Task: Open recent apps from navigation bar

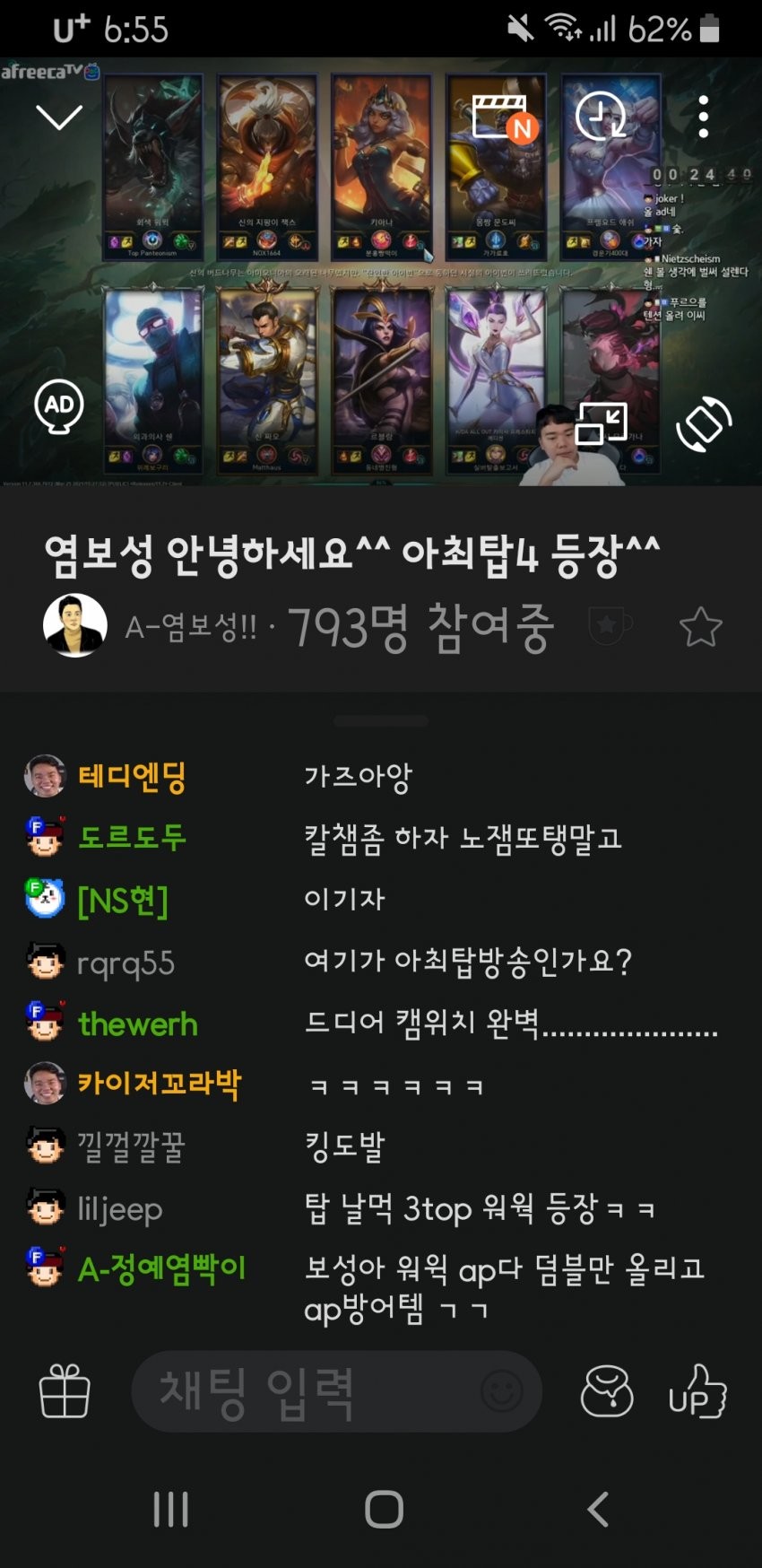Action: click(x=170, y=1509)
